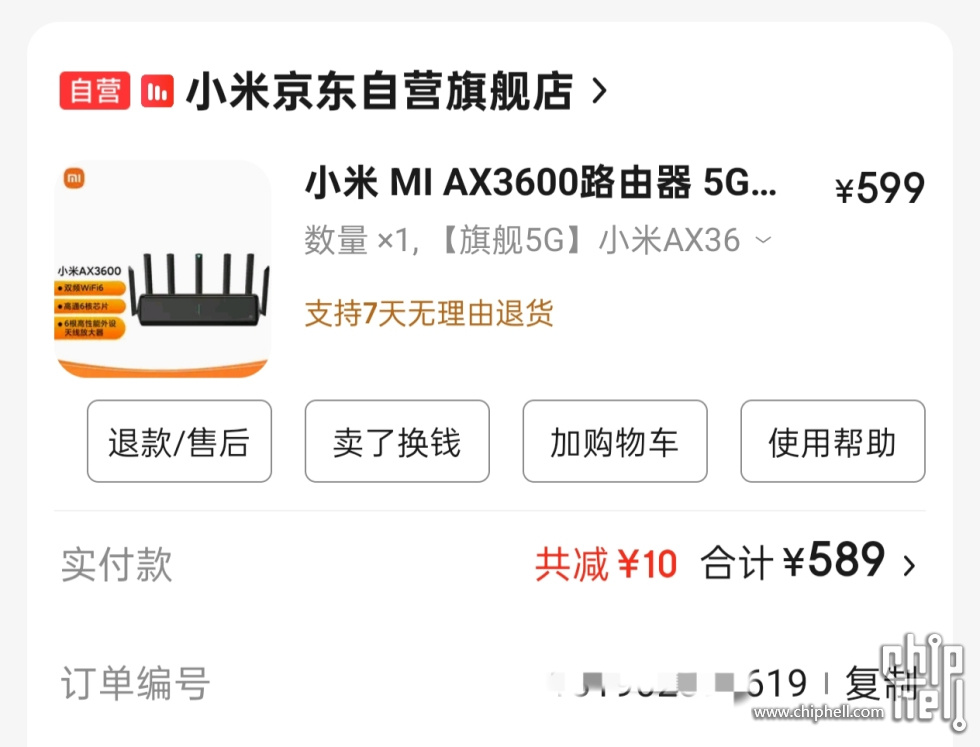
Task: Open the 使用帮助 button
Action: point(832,442)
